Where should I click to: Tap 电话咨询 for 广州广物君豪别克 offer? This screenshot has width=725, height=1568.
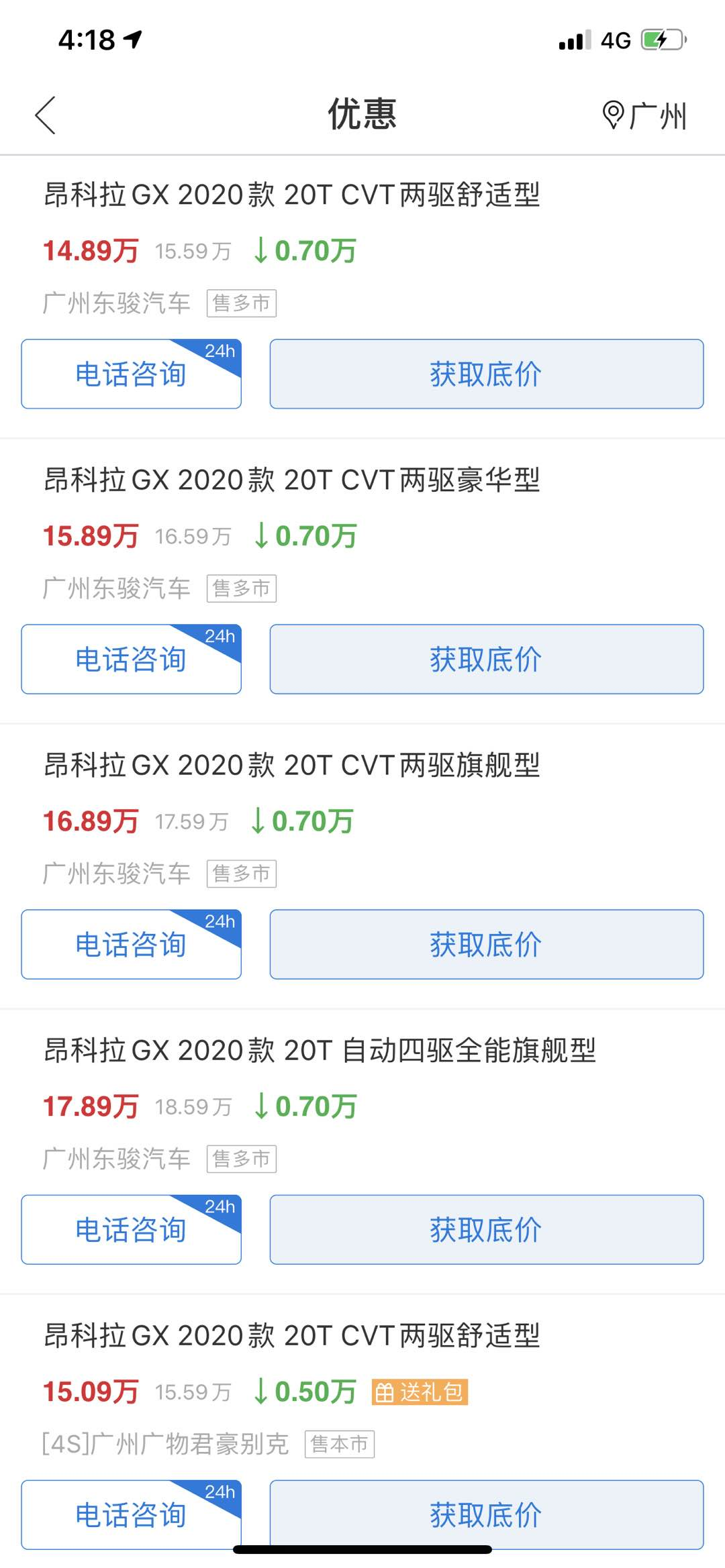(x=131, y=1514)
